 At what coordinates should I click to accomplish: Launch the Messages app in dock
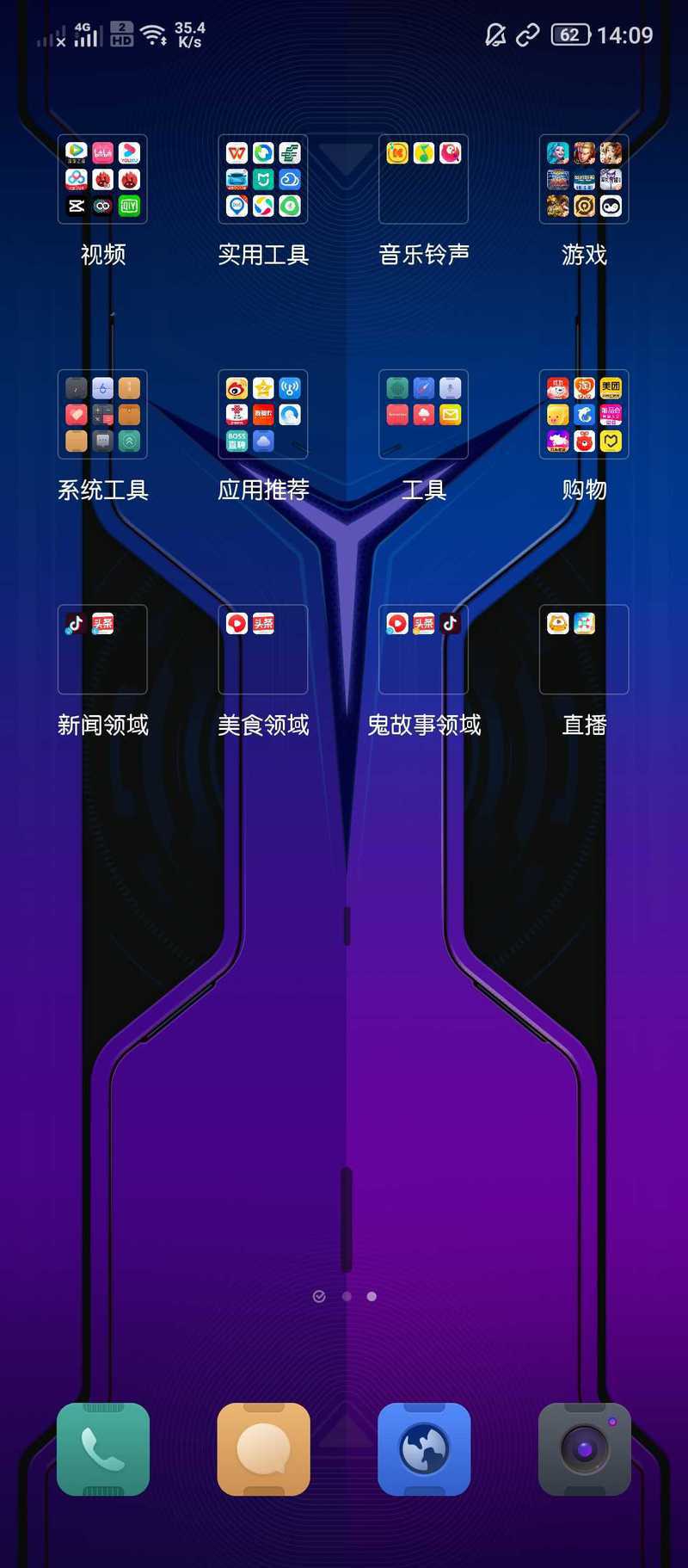263,1449
